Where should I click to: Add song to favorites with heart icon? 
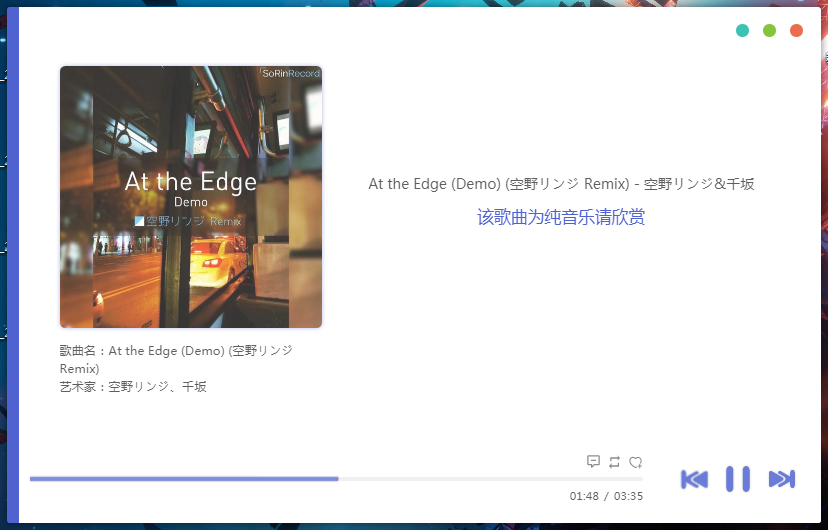tap(635, 462)
